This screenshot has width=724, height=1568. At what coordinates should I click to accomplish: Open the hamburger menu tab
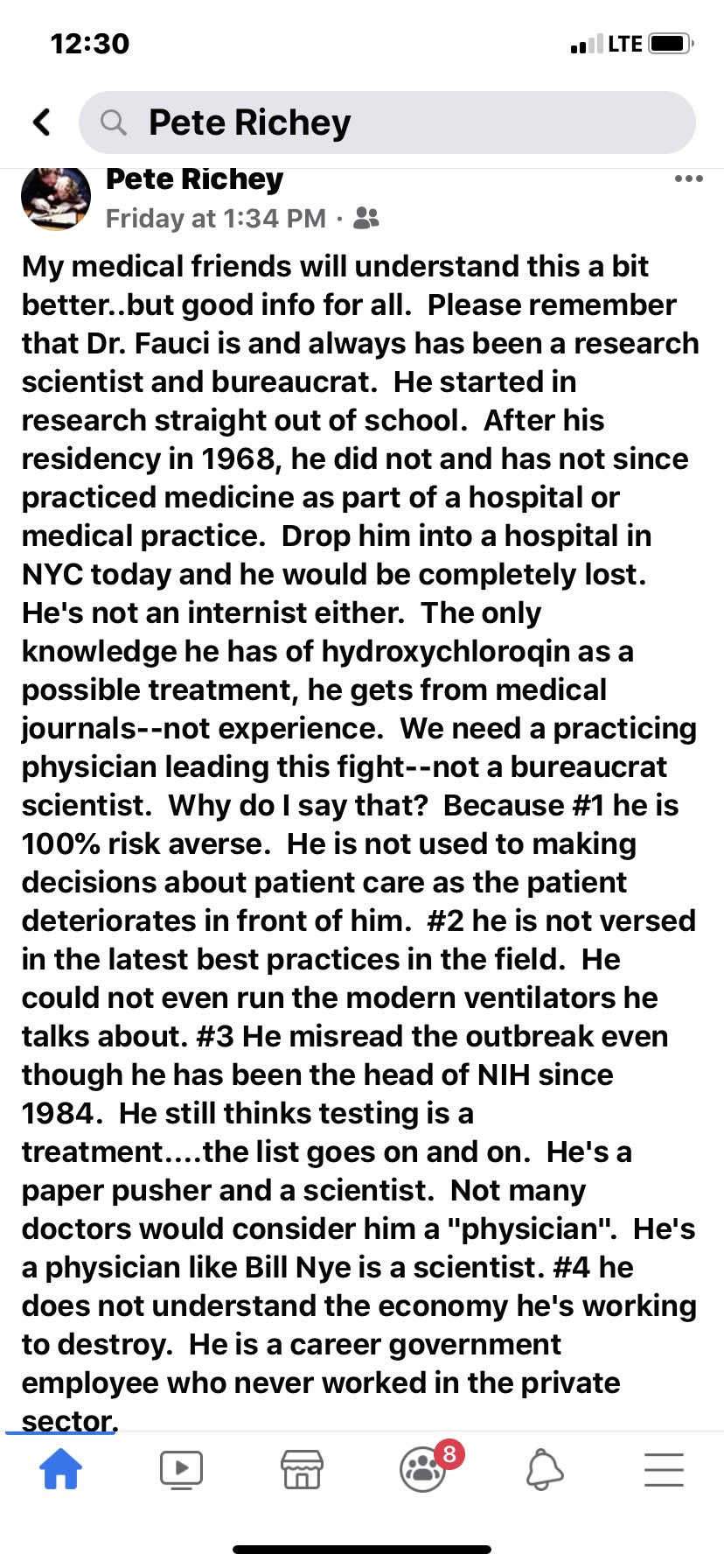pyautogui.click(x=664, y=1469)
